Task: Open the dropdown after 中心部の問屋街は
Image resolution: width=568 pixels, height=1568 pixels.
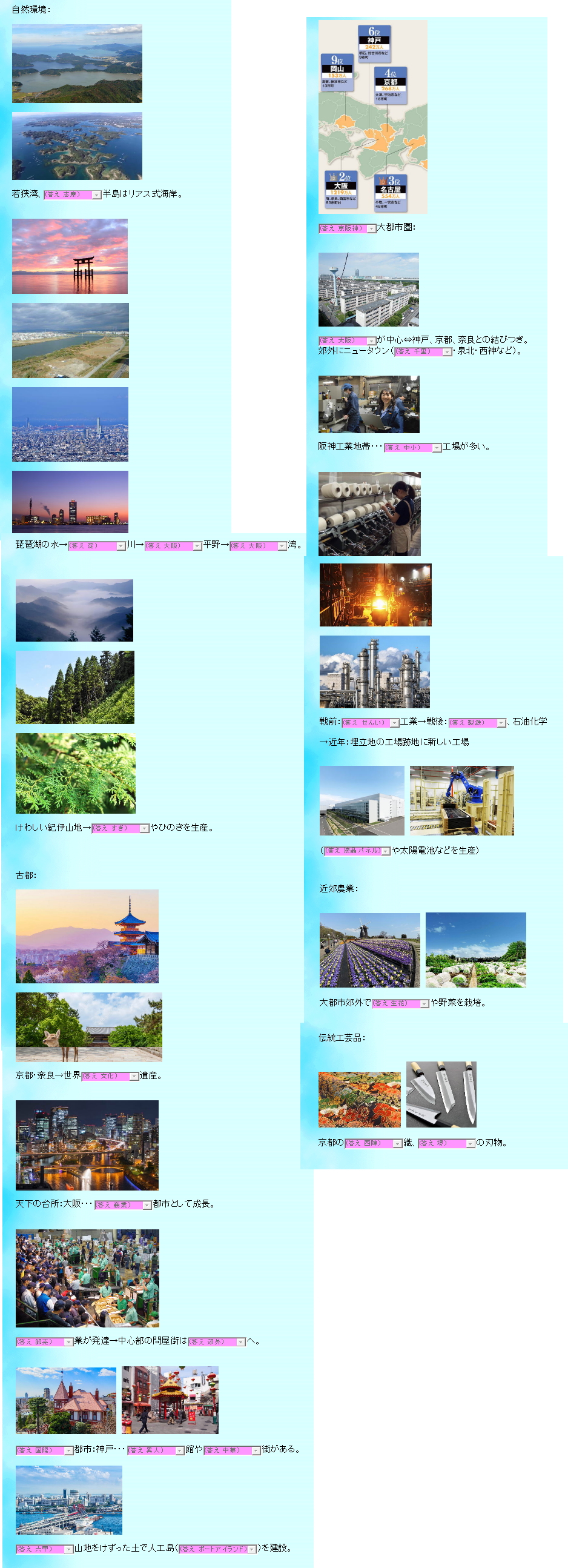Action: tap(217, 1341)
